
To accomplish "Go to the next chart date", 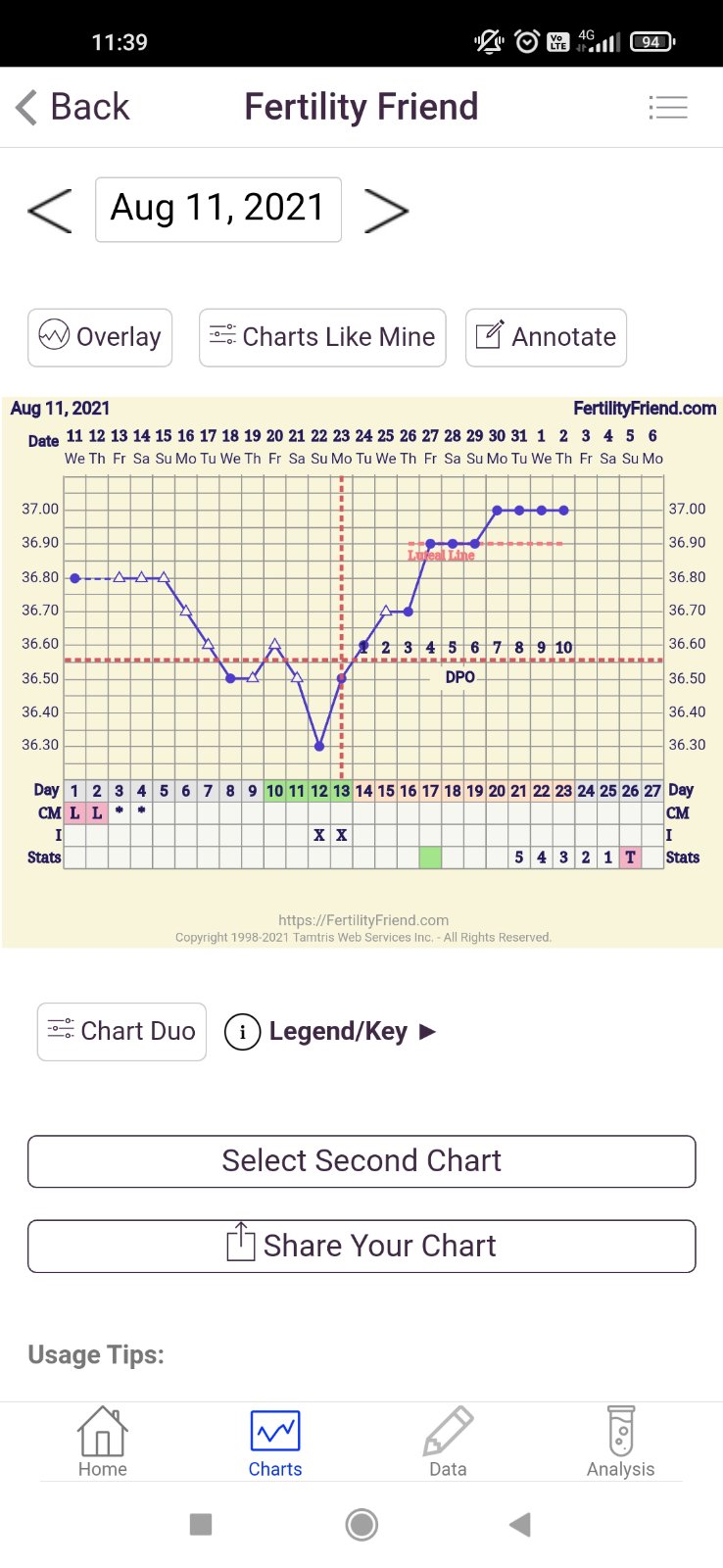I will pyautogui.click(x=386, y=210).
